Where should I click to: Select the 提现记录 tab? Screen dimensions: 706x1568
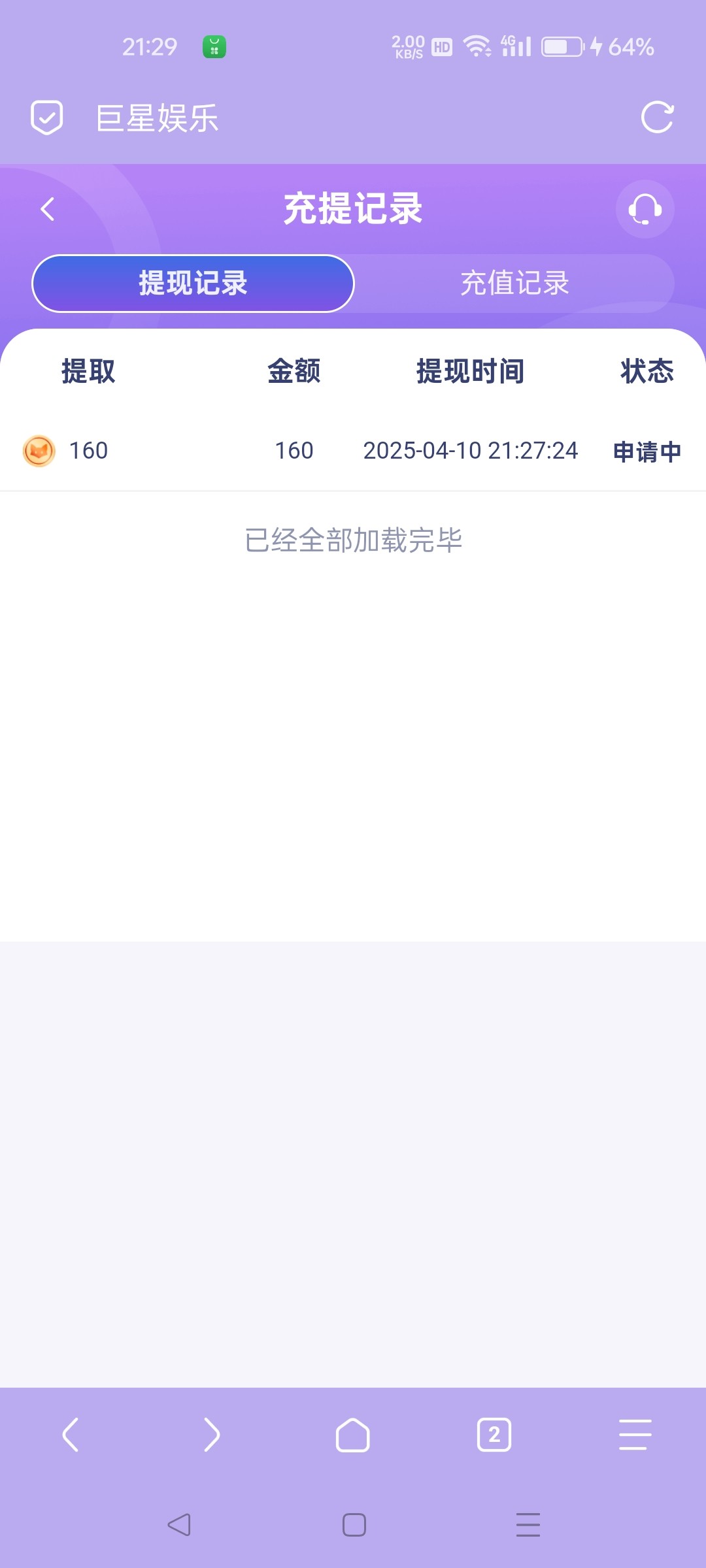click(193, 282)
